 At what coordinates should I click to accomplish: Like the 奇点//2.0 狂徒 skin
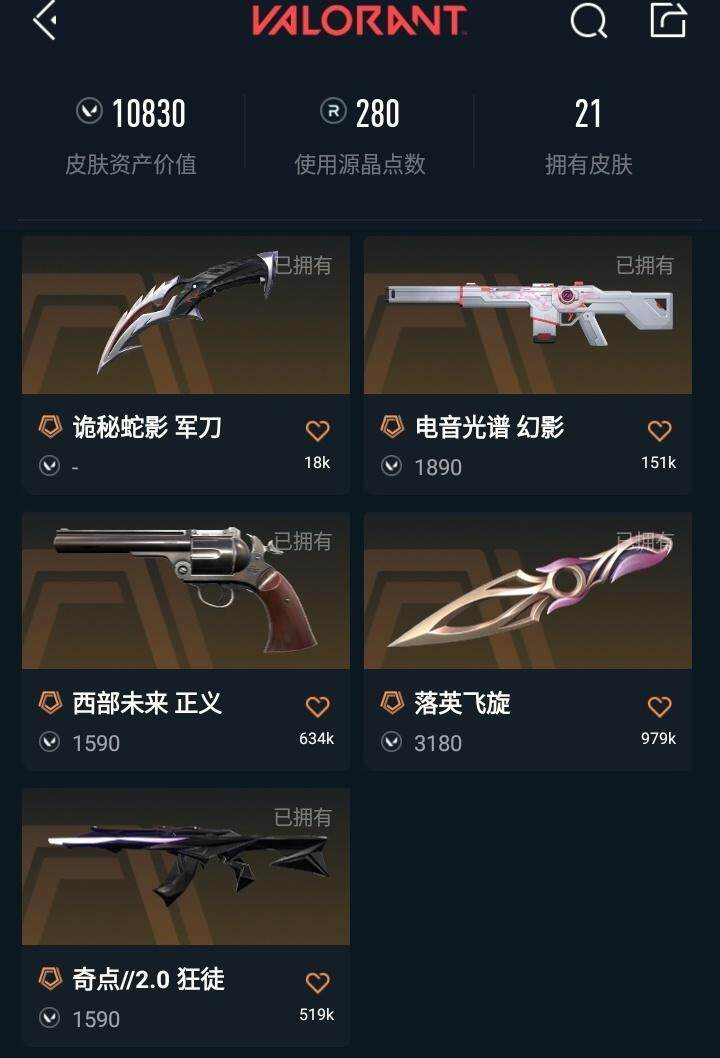tap(317, 983)
